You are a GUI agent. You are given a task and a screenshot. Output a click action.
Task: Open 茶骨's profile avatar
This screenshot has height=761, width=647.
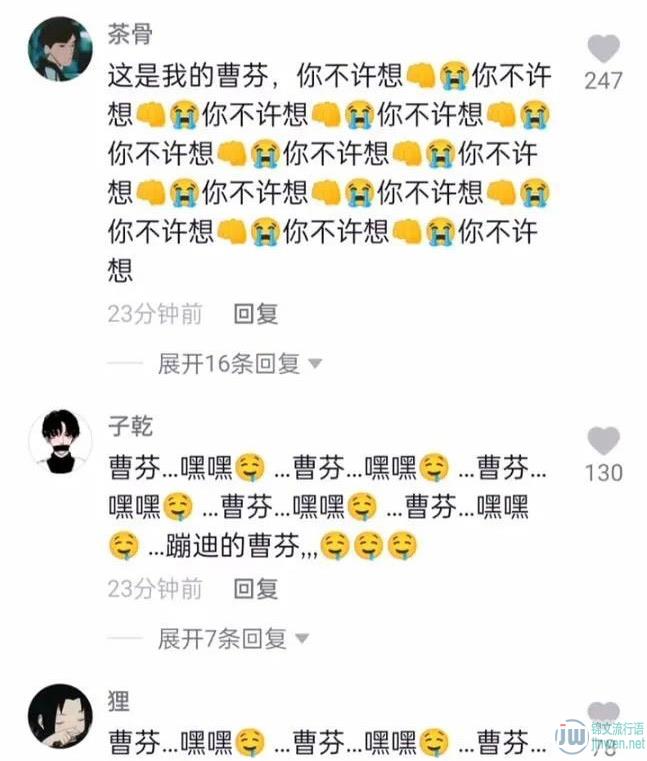pos(60,48)
